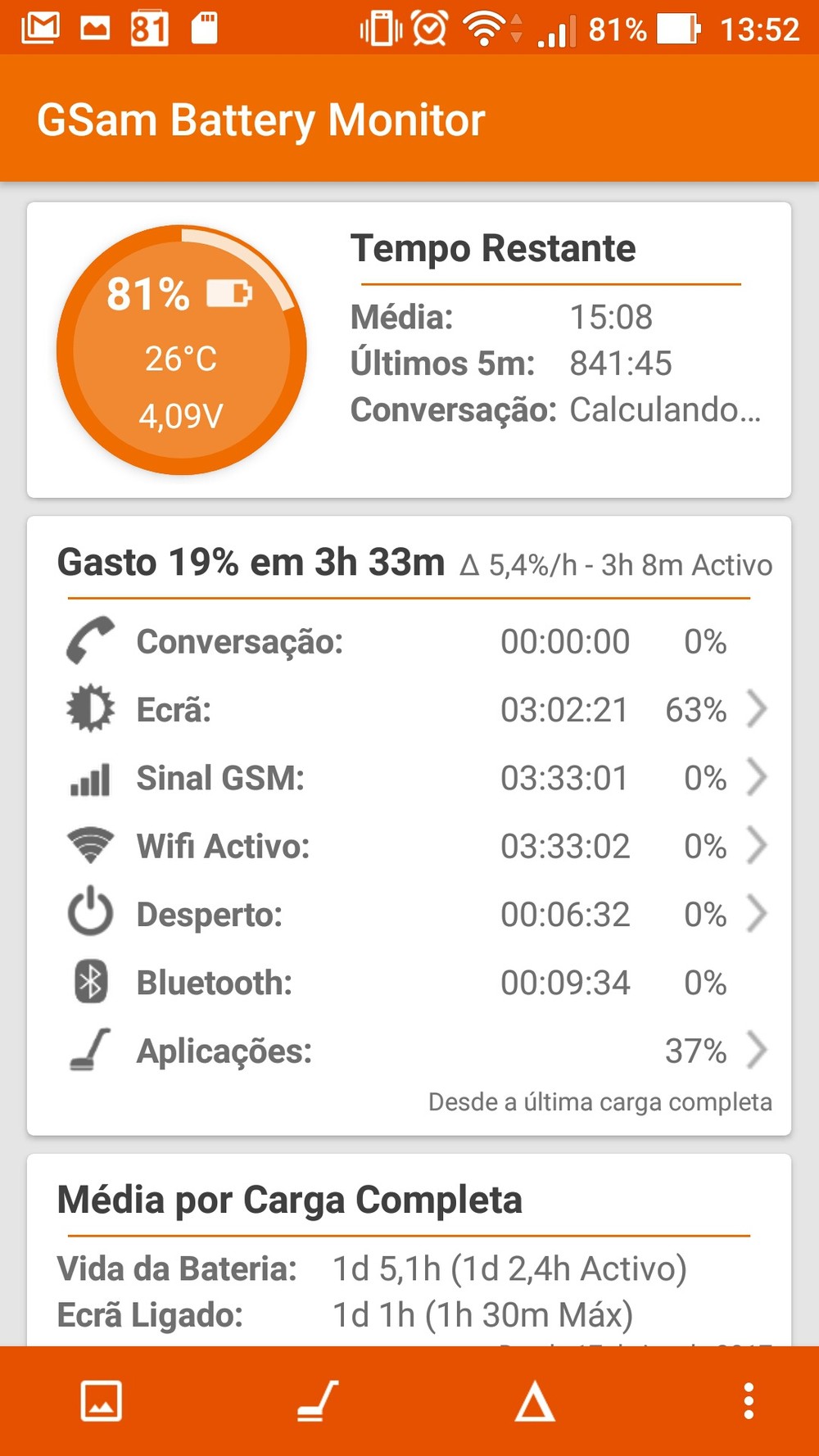Screen dimensions: 819x1456
Task: Tap the delta triangle icon in bottom bar
Action: pos(535,1401)
